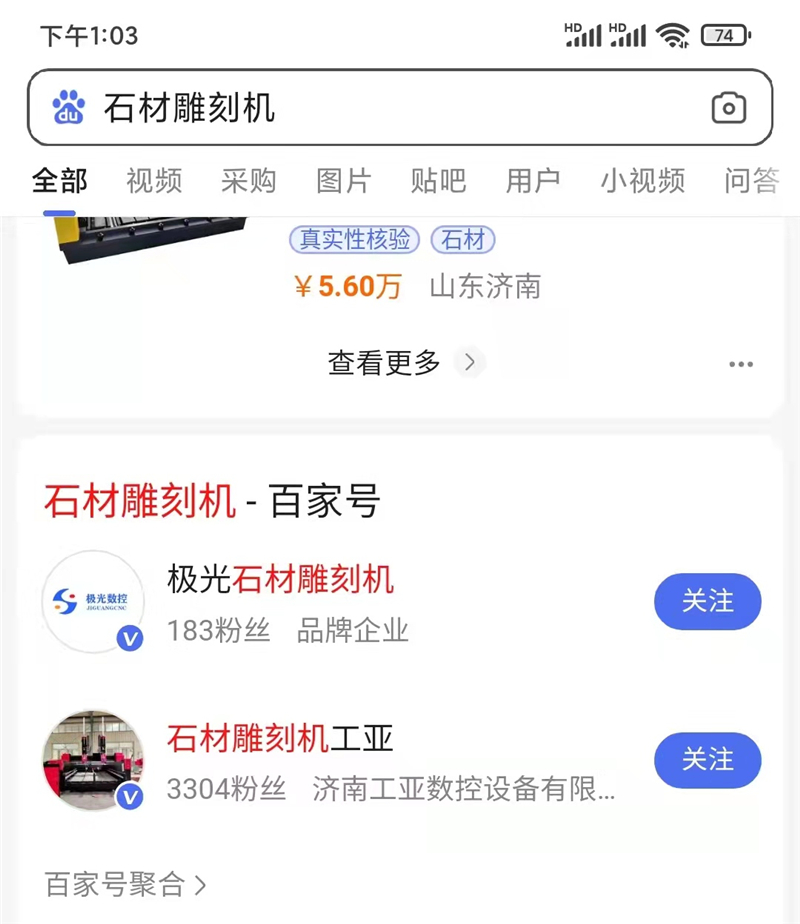This screenshot has width=800, height=924.
Task: Switch to the 采购 tab
Action: [x=248, y=181]
